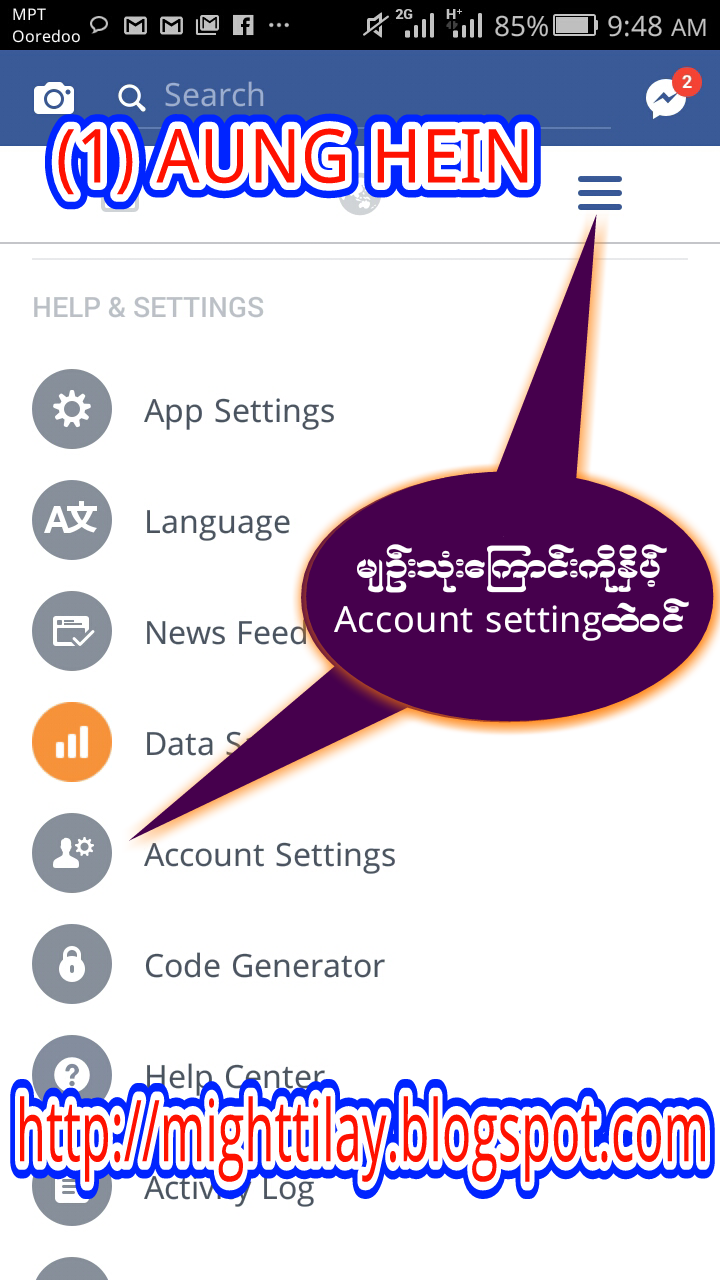The height and width of the screenshot is (1280, 720).
Task: Open Code Generator
Action: tap(264, 966)
